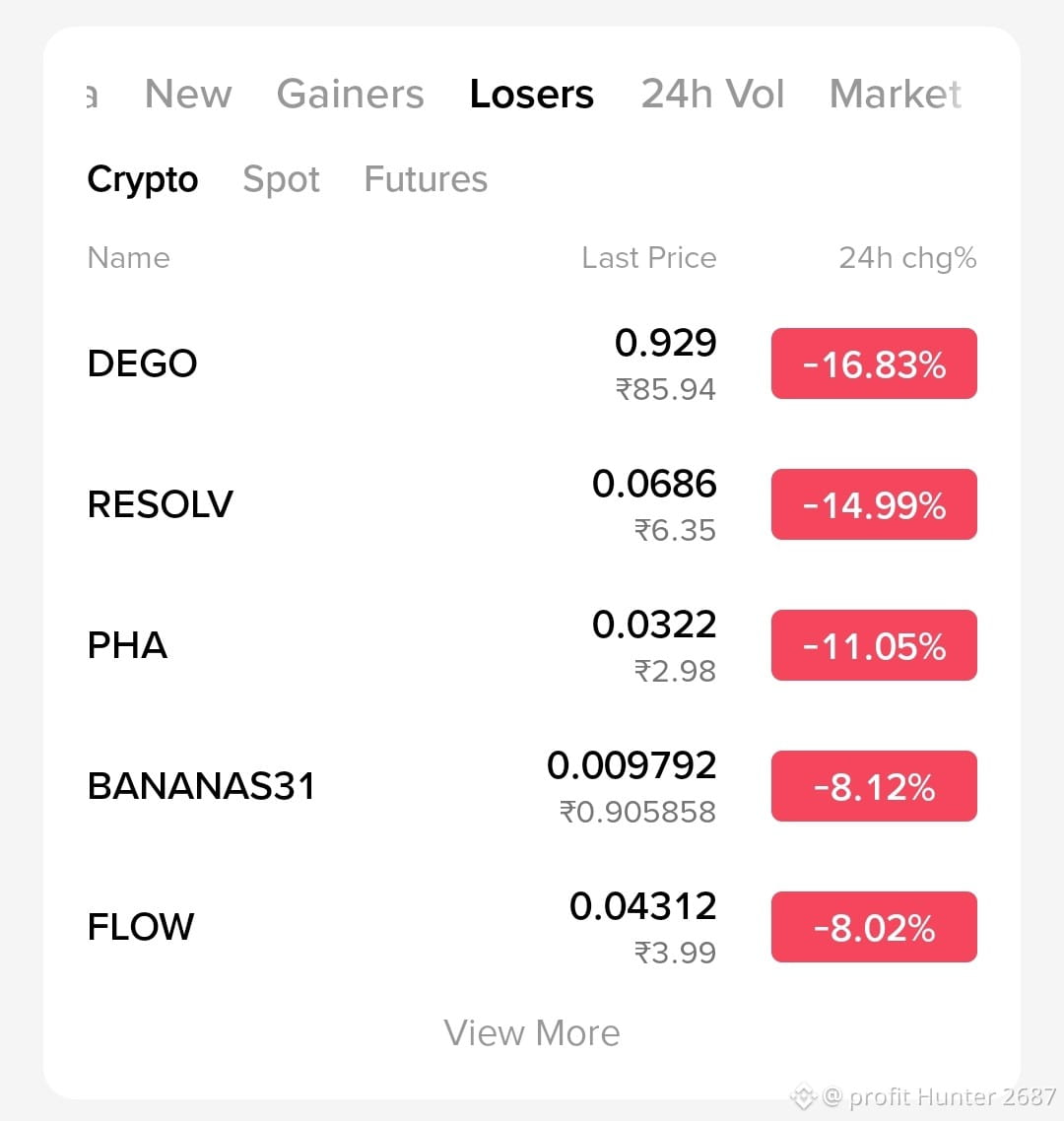
Task: Open the DEGO coin row
Action: [x=531, y=363]
